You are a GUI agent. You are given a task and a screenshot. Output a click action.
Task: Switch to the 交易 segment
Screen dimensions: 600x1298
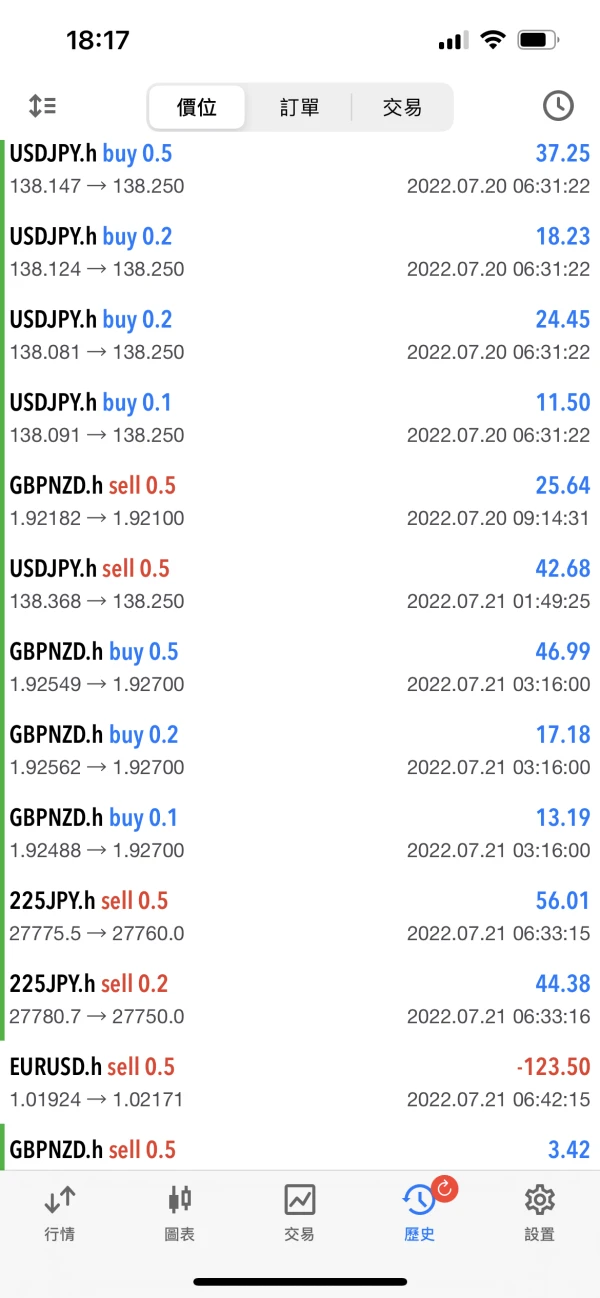click(402, 107)
